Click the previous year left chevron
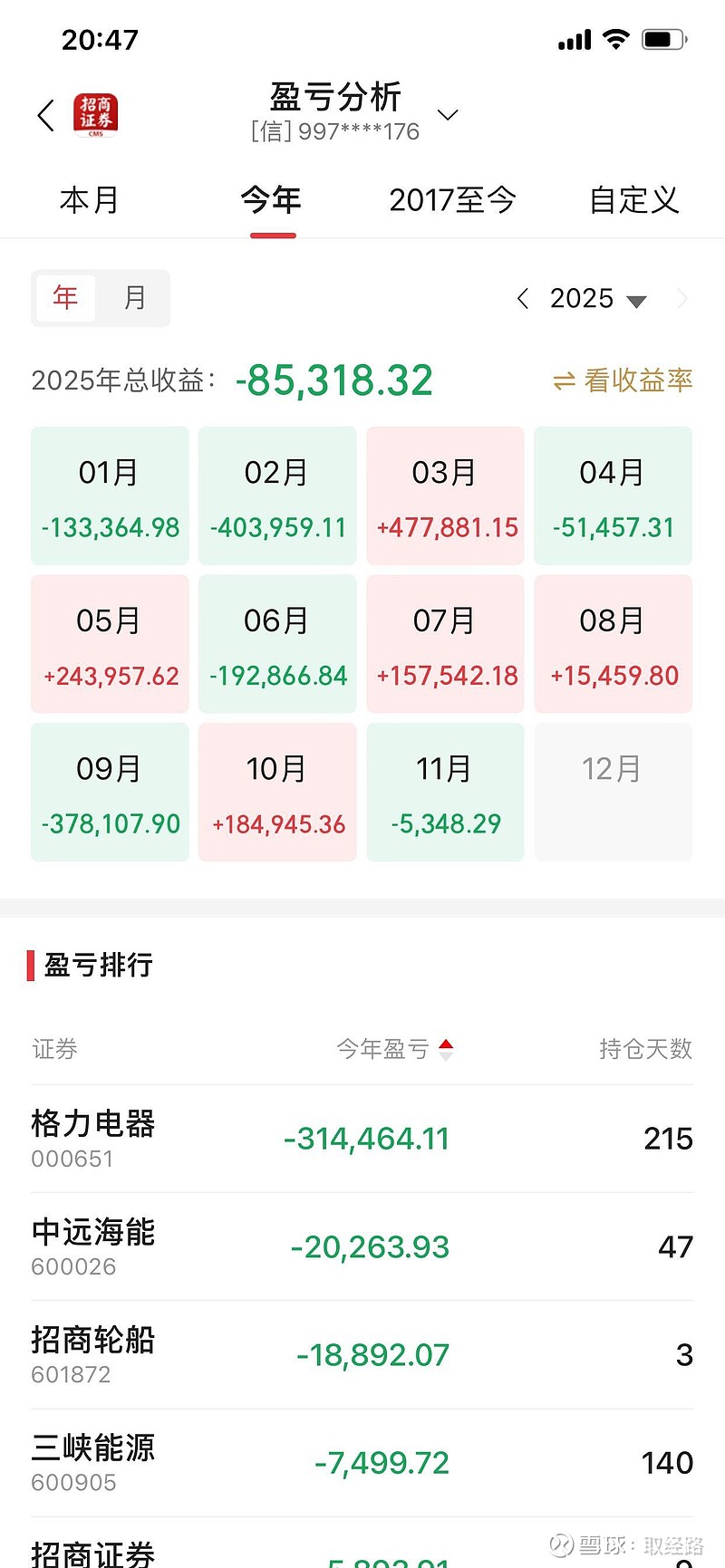The image size is (725, 1568). pyautogui.click(x=522, y=298)
